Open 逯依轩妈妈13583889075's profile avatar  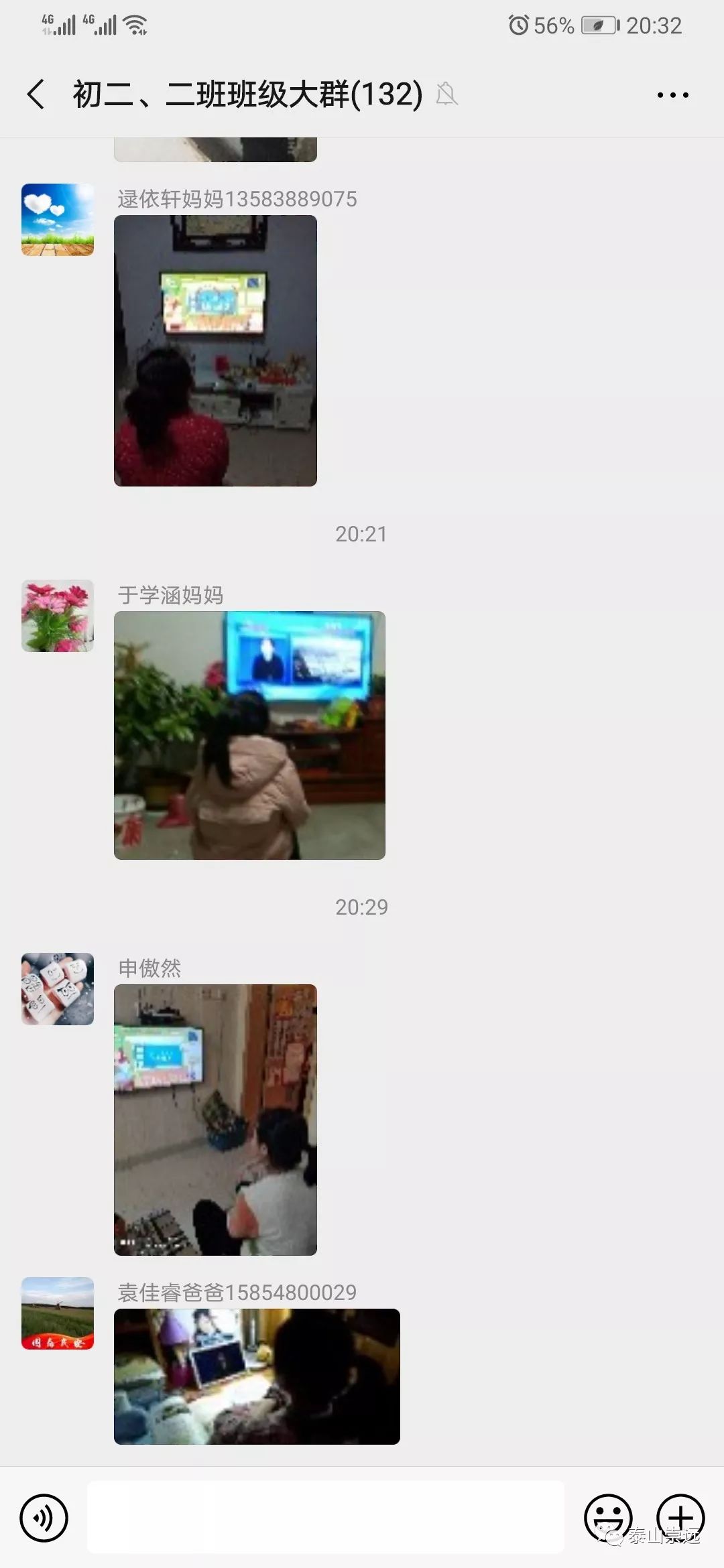coord(58,220)
